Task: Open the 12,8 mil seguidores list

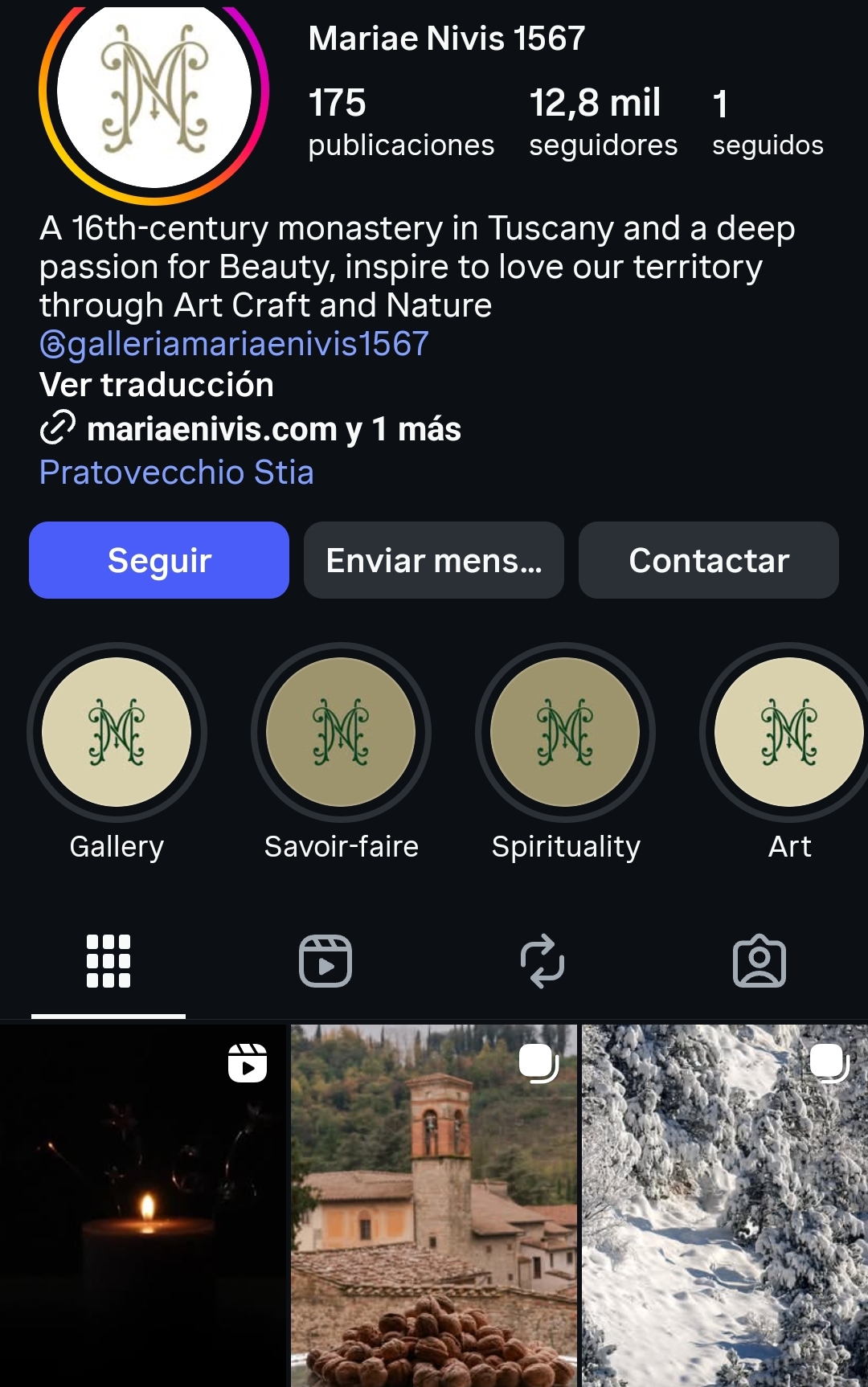Action: pyautogui.click(x=603, y=123)
